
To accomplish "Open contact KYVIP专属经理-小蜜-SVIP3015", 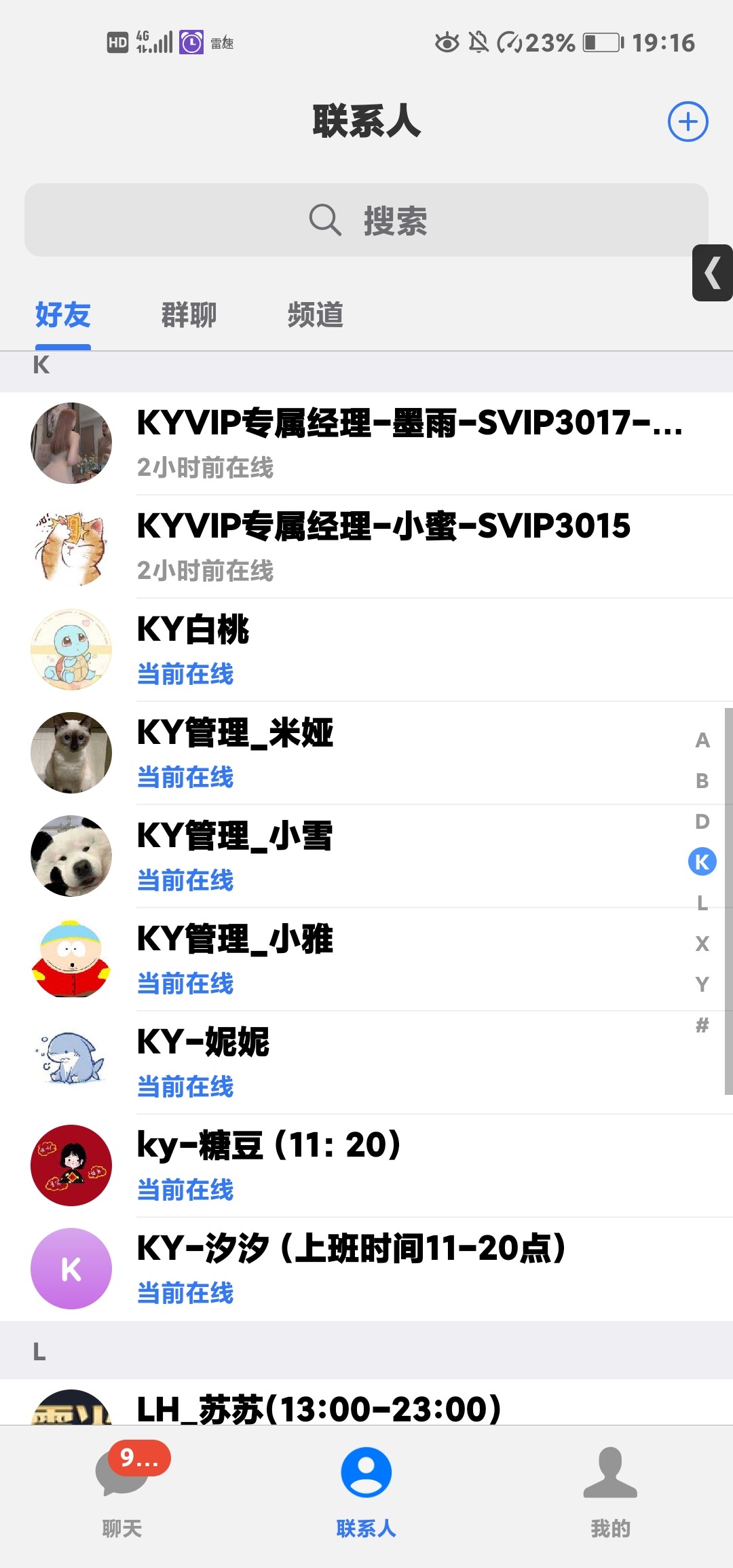I will 383,546.
